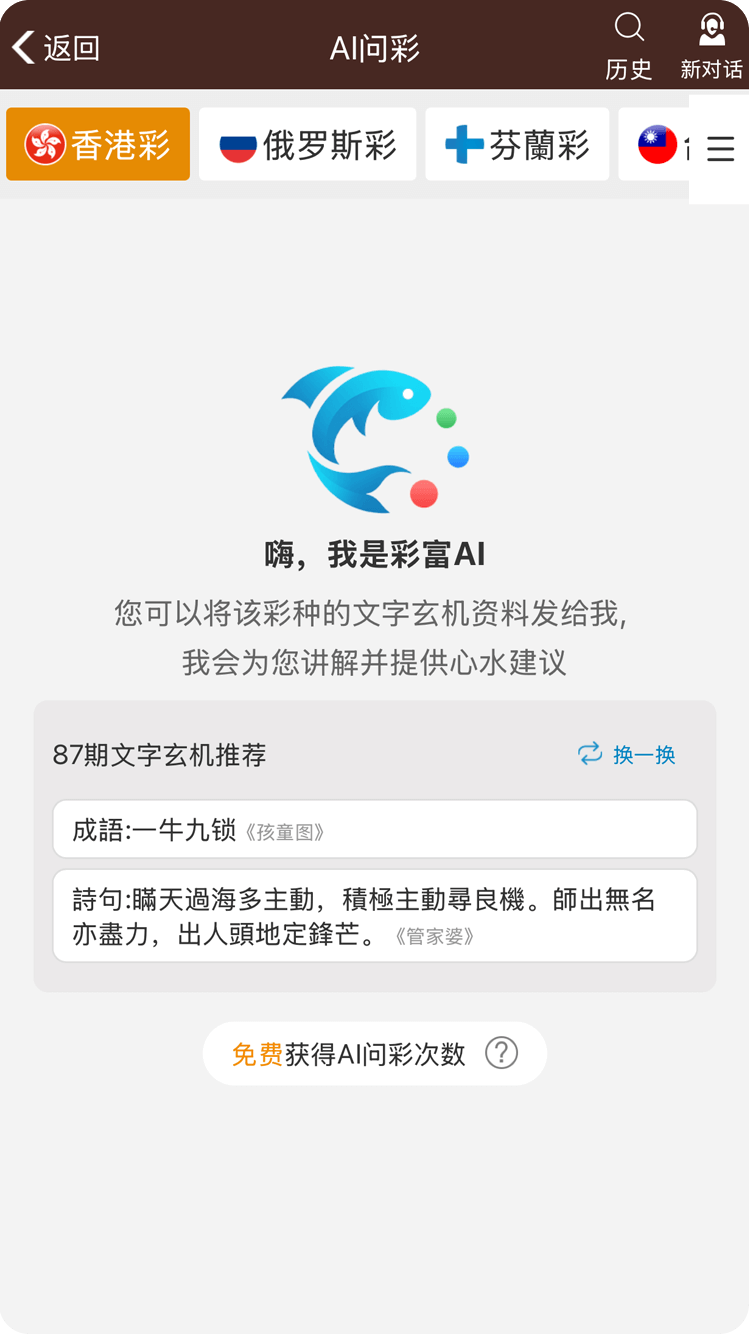Choose the 詩句 瞞天過海 suggestion
This screenshot has width=750, height=1334.
click(375, 916)
